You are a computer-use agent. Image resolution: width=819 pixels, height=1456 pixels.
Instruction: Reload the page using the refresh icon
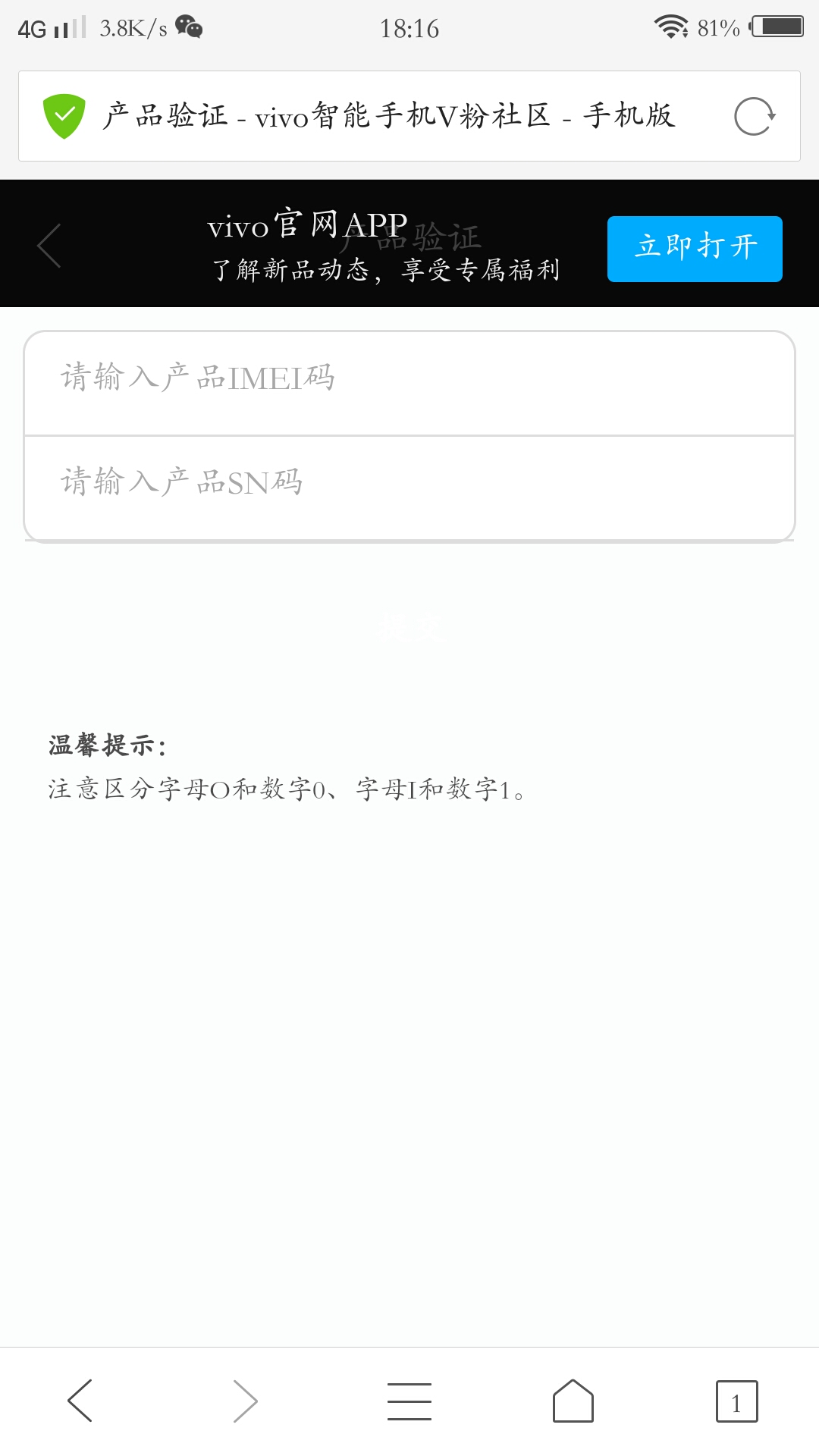click(753, 118)
